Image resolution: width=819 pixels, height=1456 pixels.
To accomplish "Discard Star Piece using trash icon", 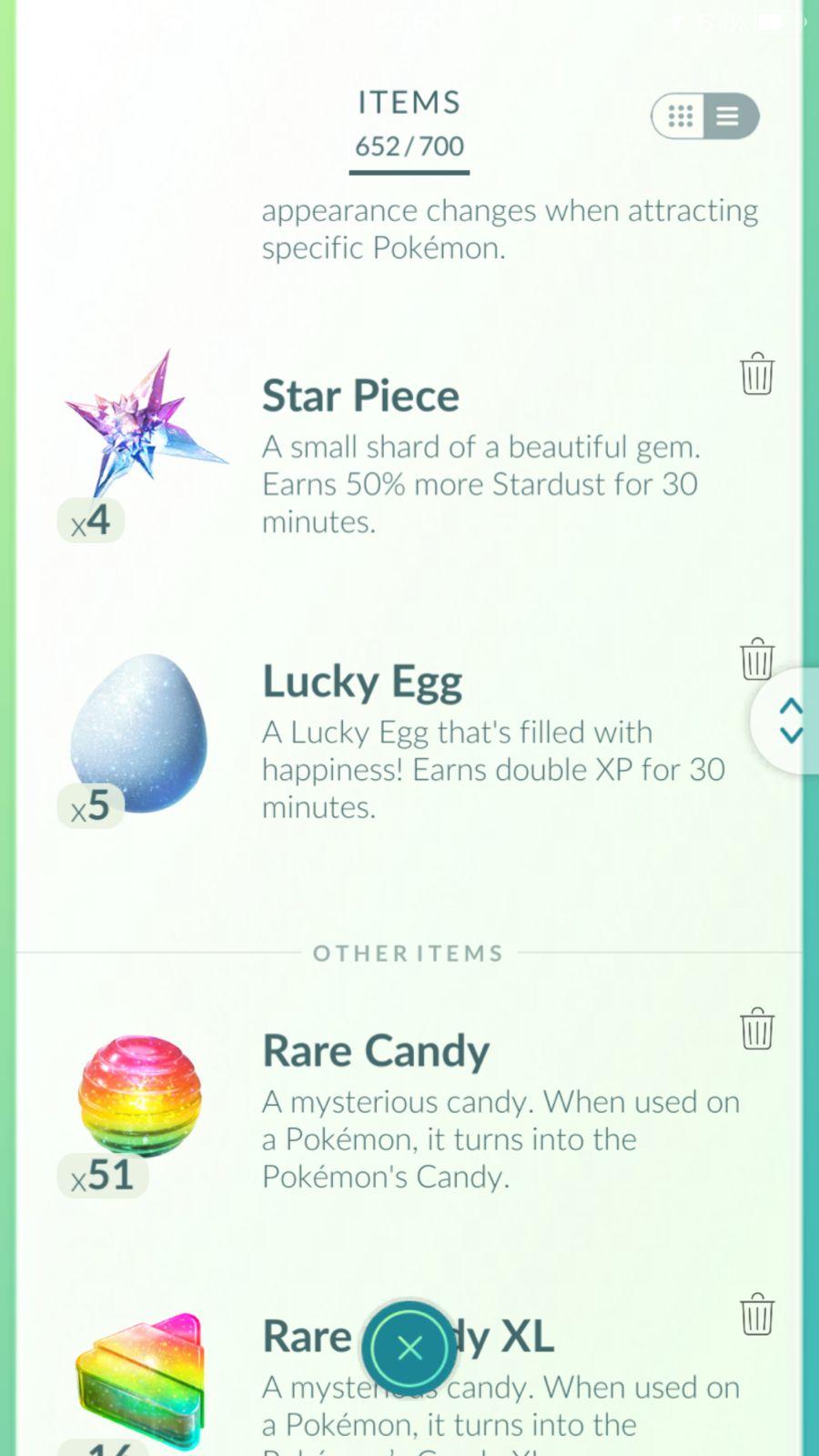I will (x=756, y=374).
